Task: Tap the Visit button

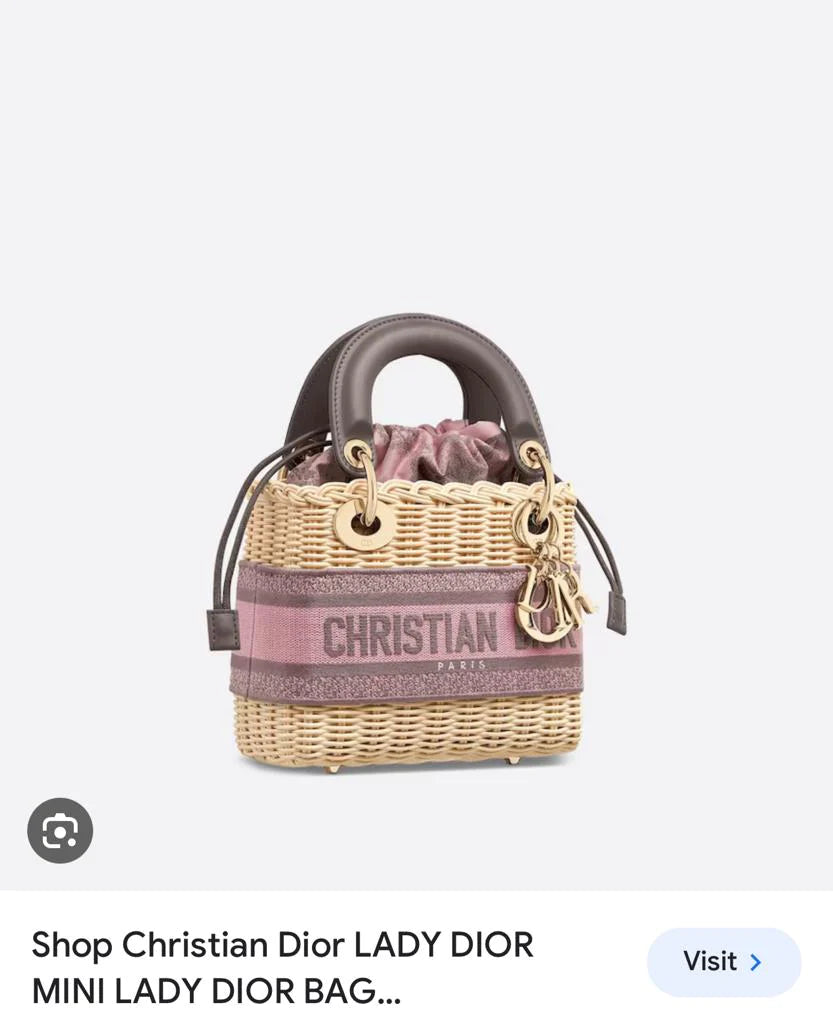Action: point(723,962)
